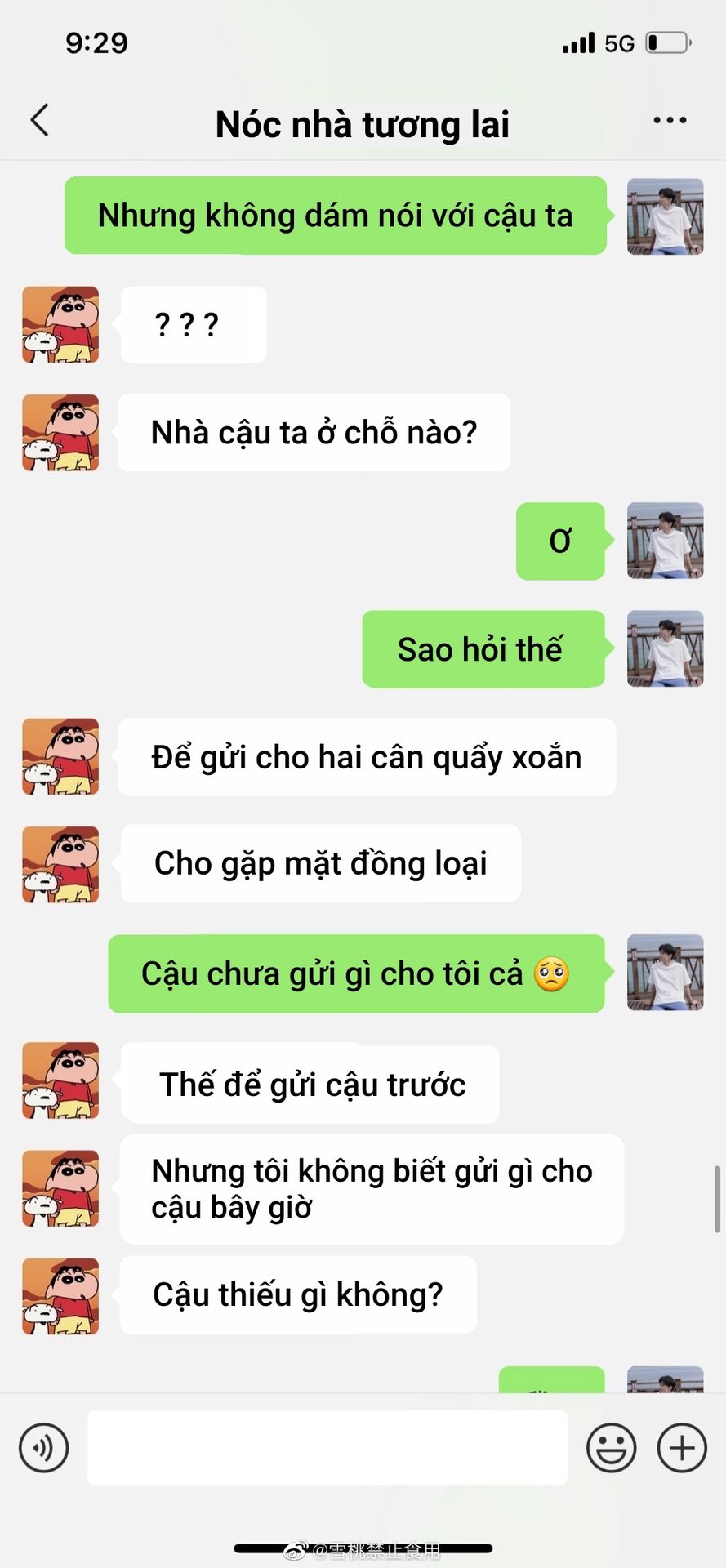Focus the message text field
Screen dimensions: 726x1568
point(327,1447)
